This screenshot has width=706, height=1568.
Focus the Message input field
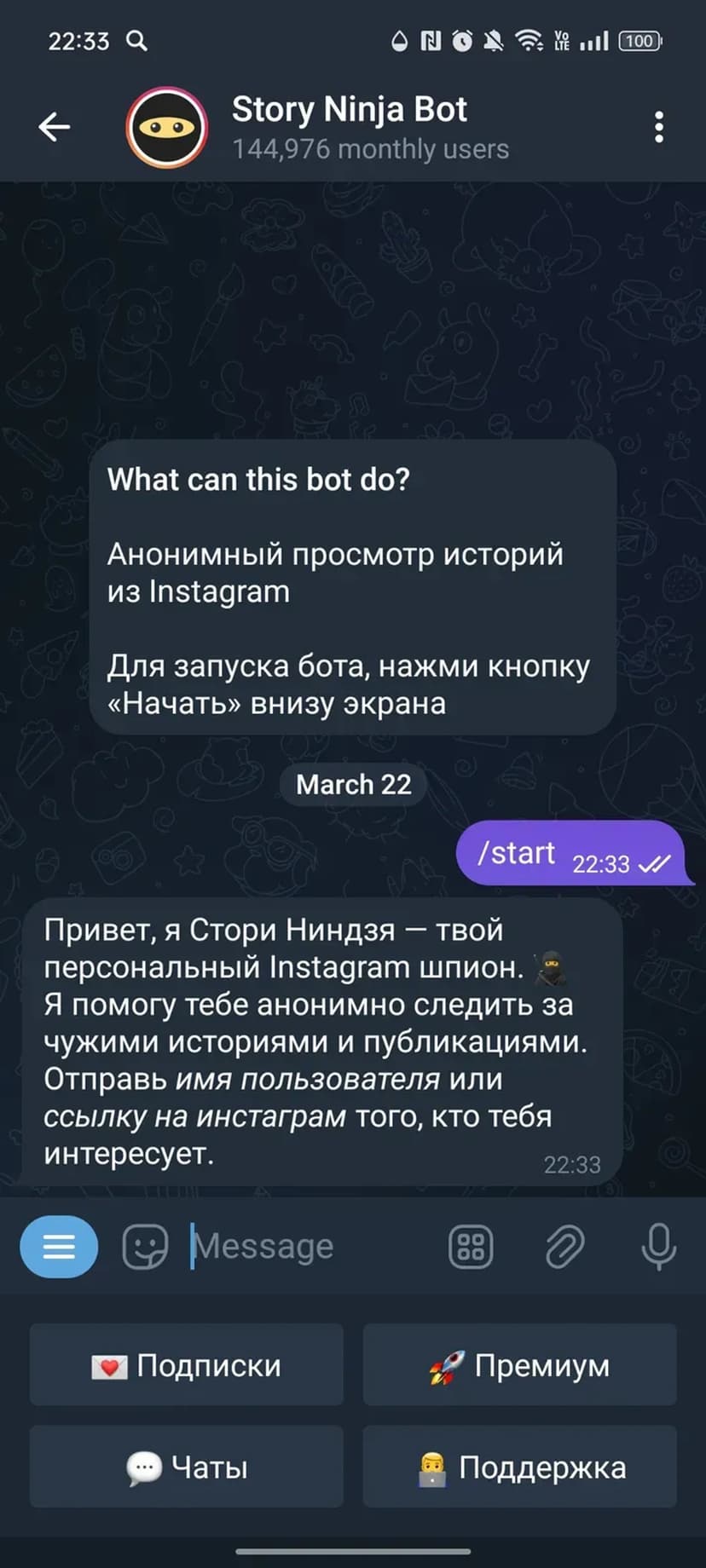[307, 1247]
